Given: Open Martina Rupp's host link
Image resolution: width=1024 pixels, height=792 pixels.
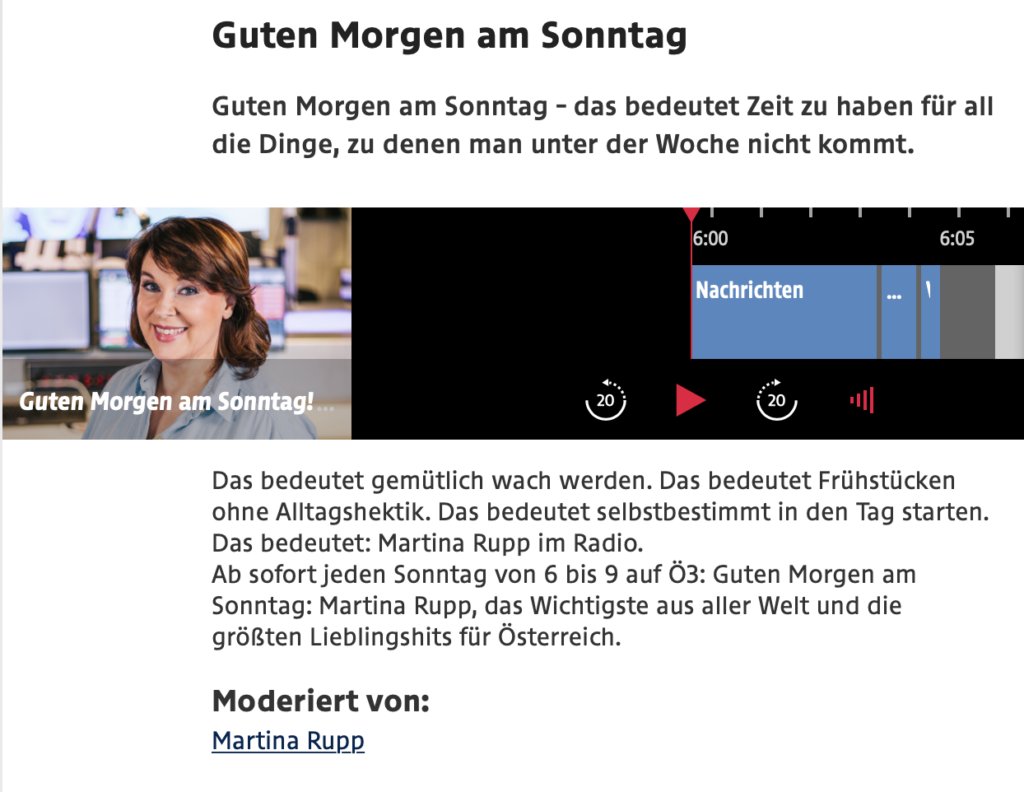Looking at the screenshot, I should click(288, 741).
